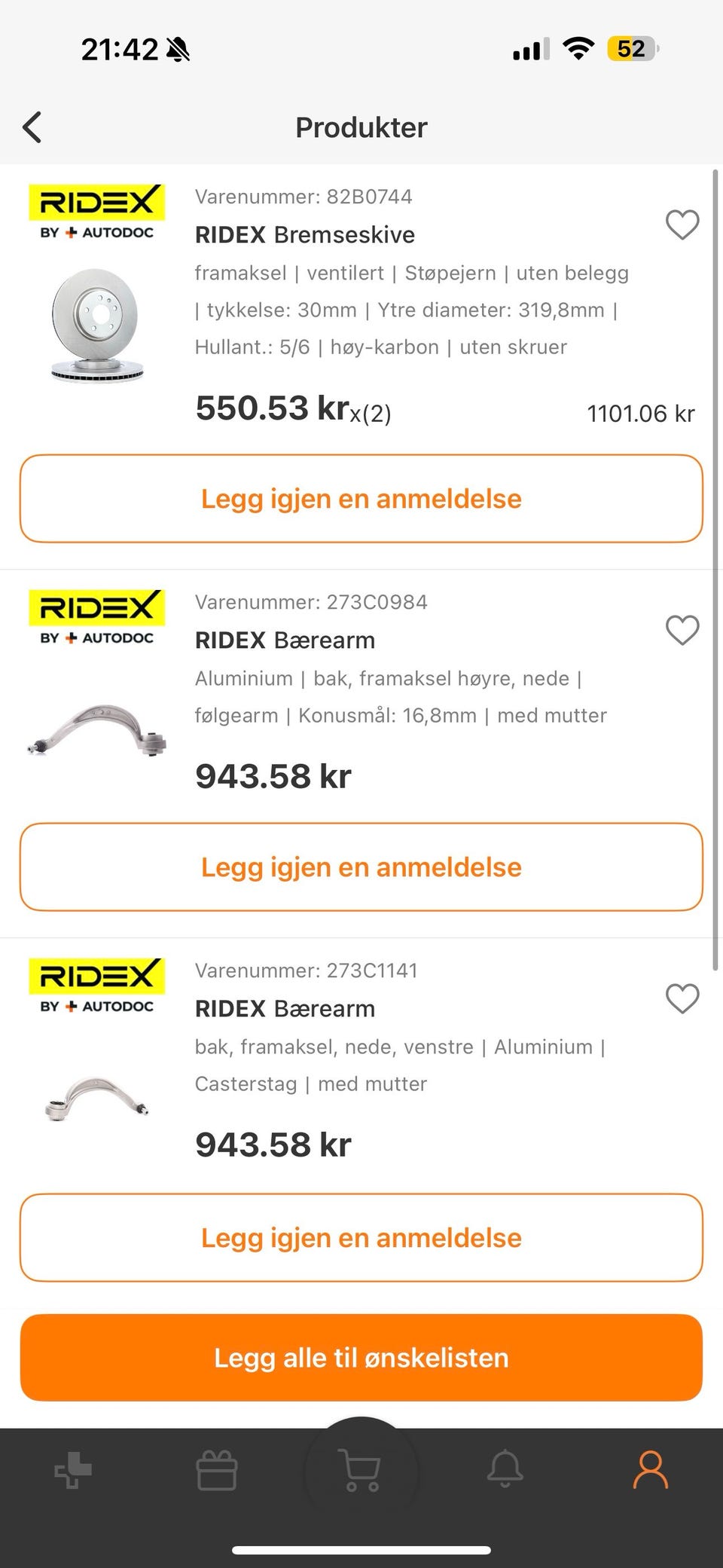This screenshot has width=723, height=1568.
Task: Open the image of Bærearm 273C0984
Action: click(x=96, y=729)
